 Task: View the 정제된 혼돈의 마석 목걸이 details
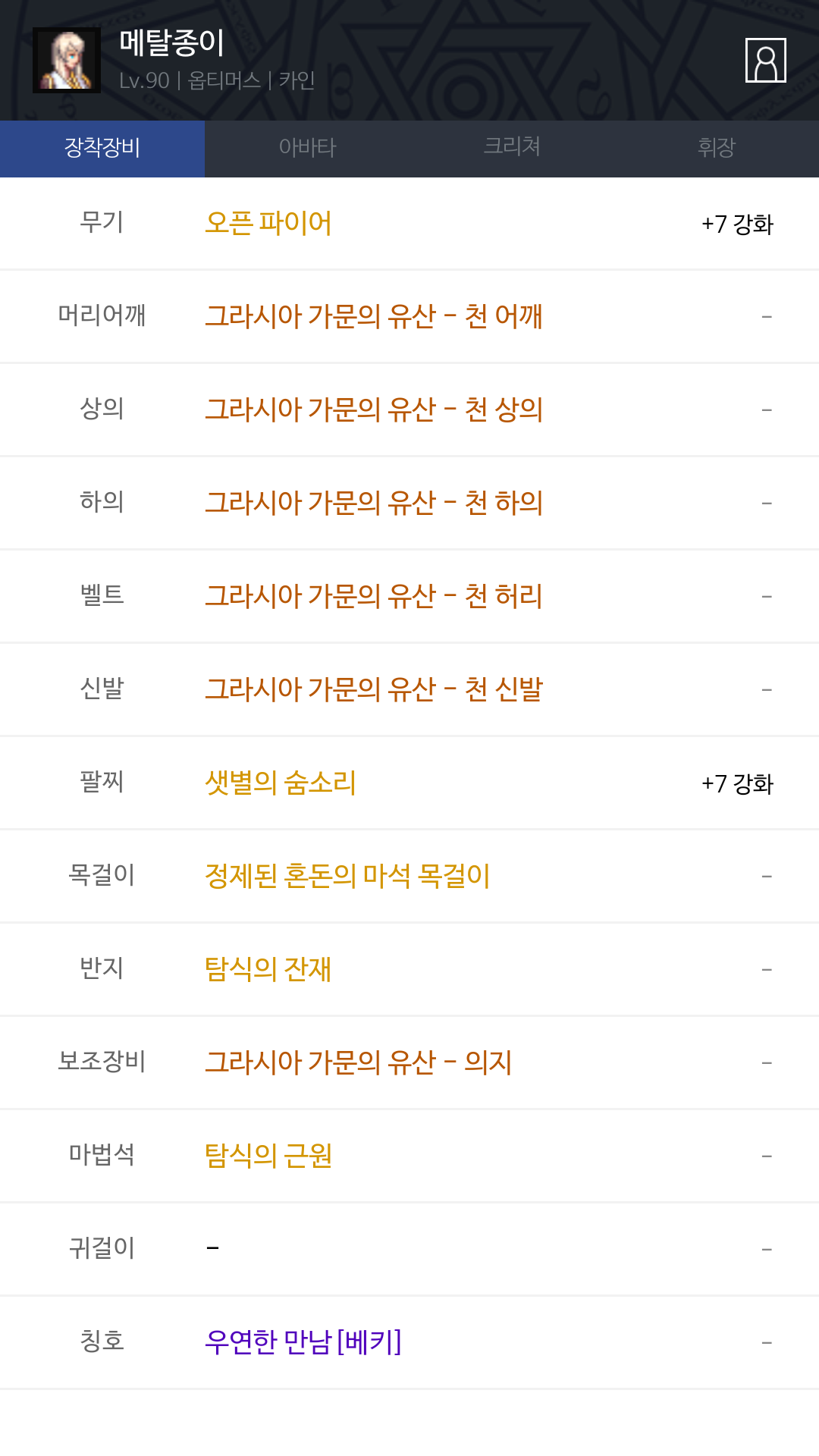347,876
